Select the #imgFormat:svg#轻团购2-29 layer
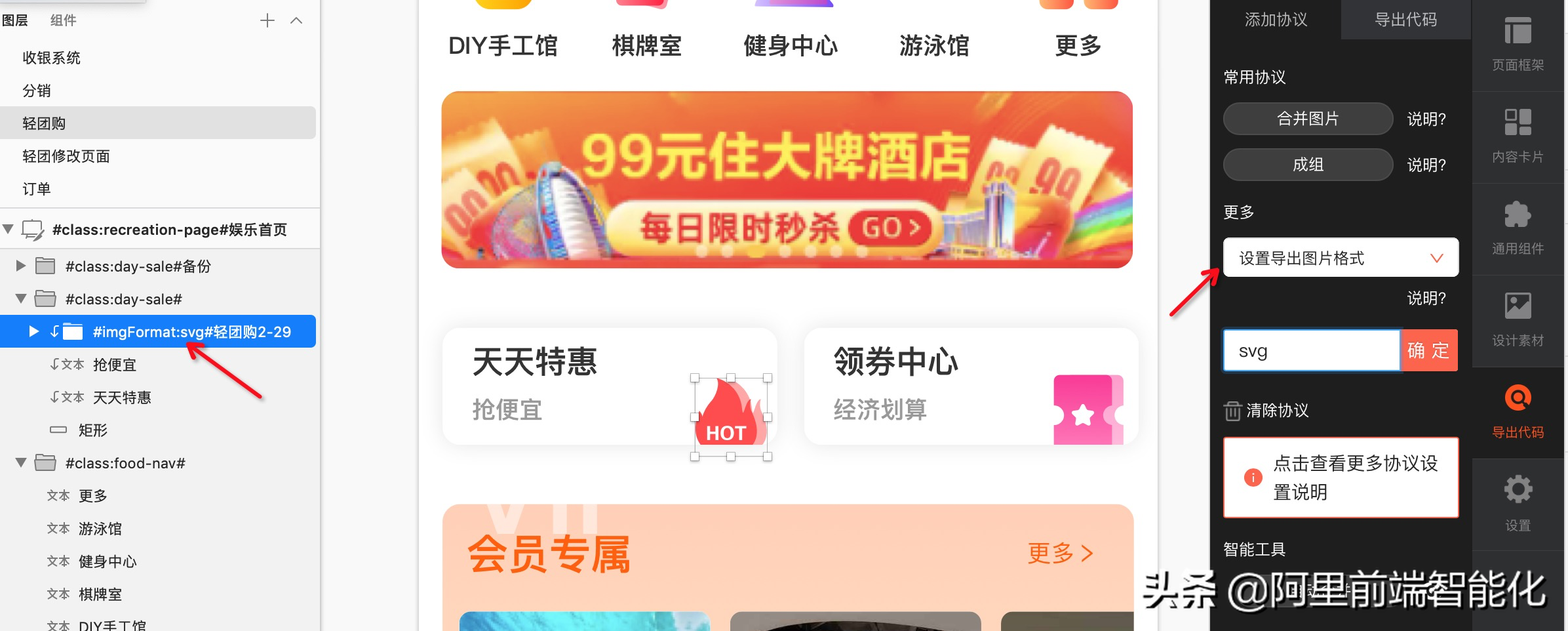The height and width of the screenshot is (631, 1568). point(191,332)
